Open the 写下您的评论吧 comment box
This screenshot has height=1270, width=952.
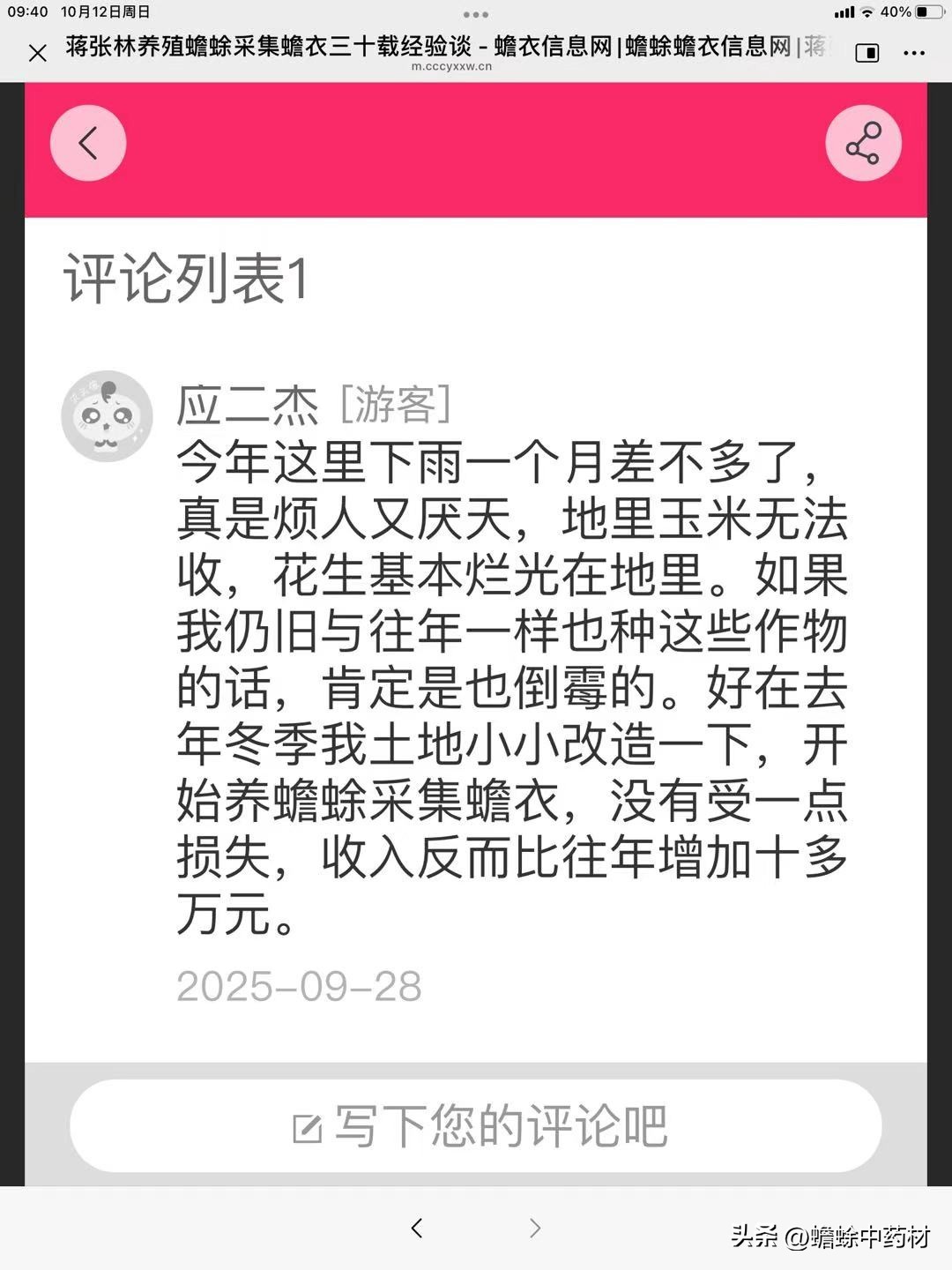pos(476,1126)
